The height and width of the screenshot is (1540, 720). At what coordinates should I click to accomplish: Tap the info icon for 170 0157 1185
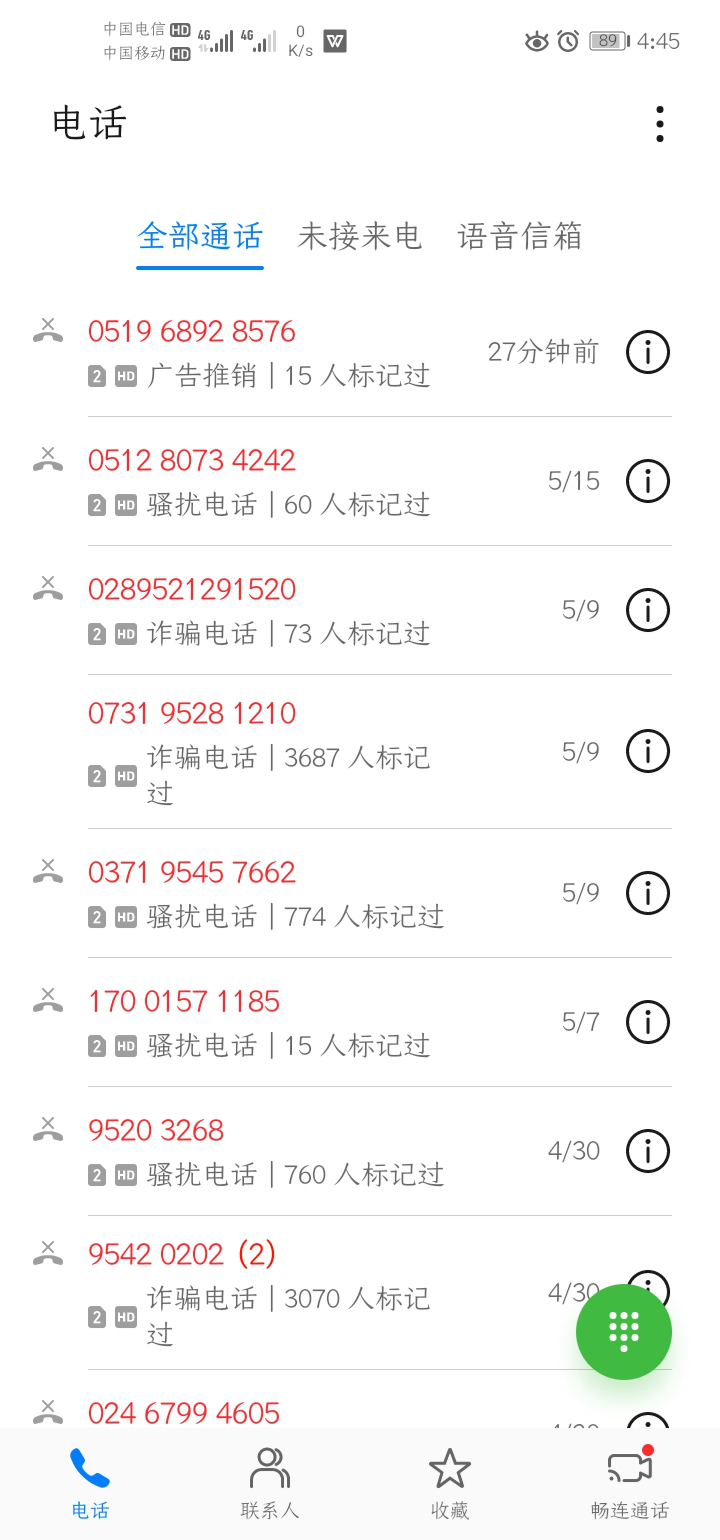(x=648, y=1022)
